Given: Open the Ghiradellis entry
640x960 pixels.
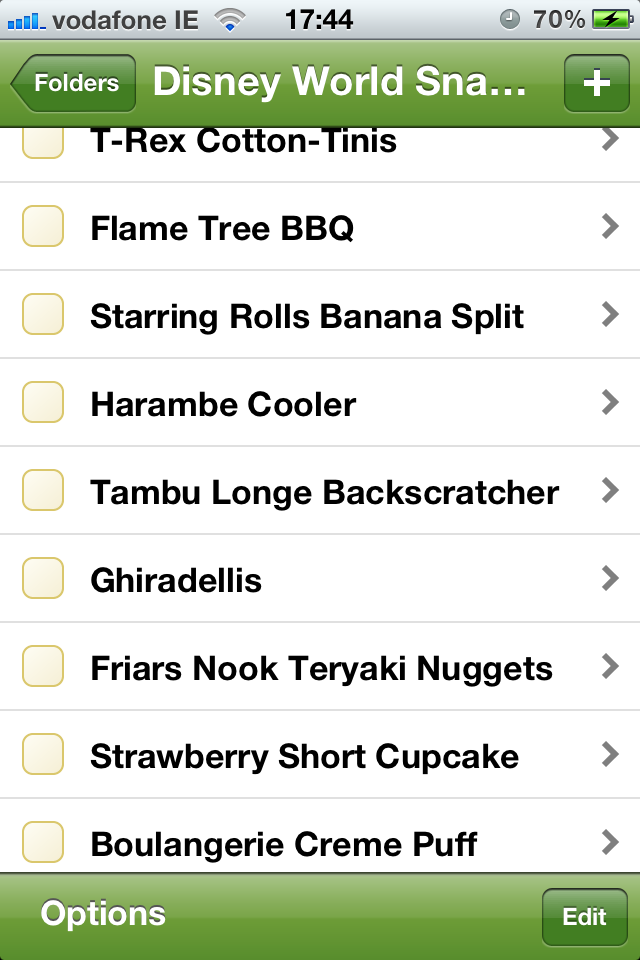Looking at the screenshot, I should coord(330,581).
